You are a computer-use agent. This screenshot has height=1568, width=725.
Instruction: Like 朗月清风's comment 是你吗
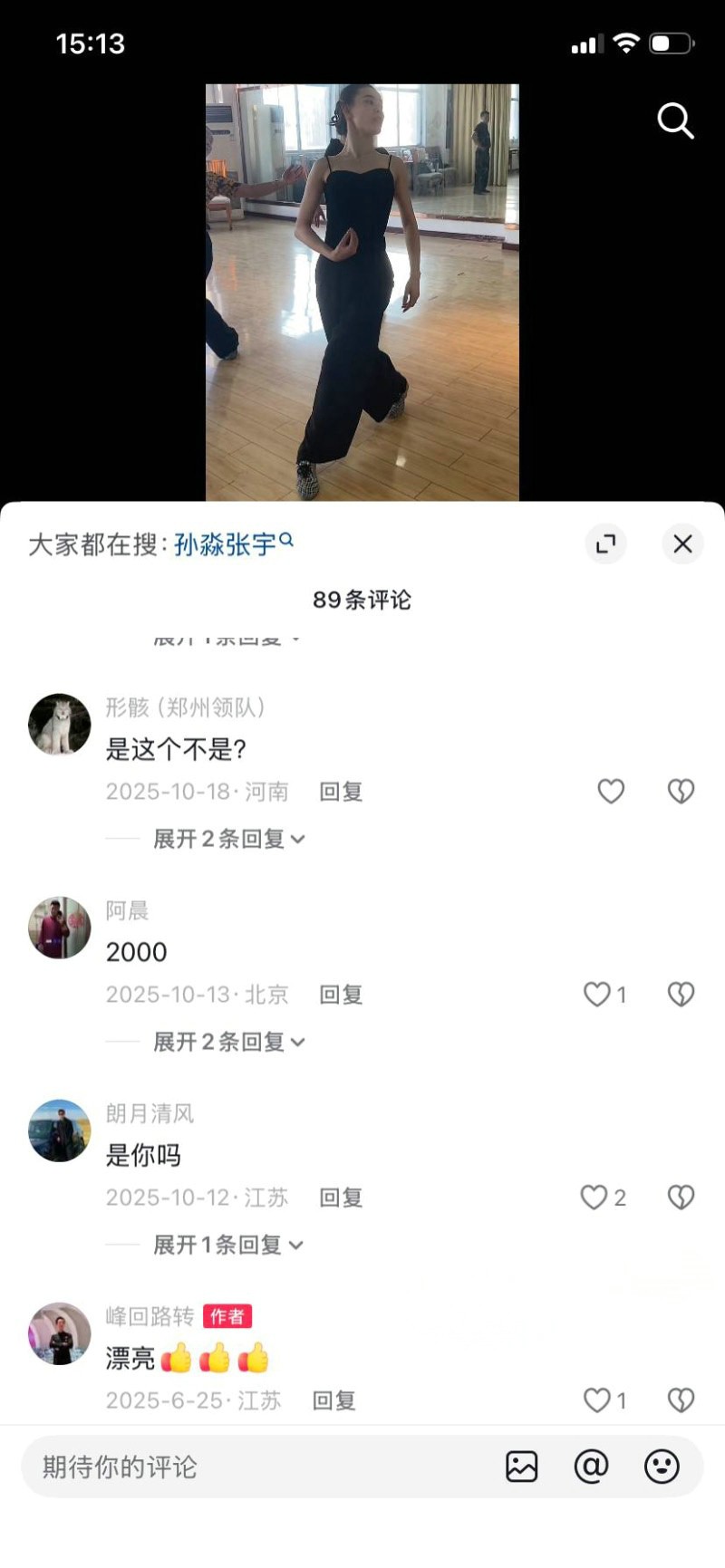pos(594,1198)
